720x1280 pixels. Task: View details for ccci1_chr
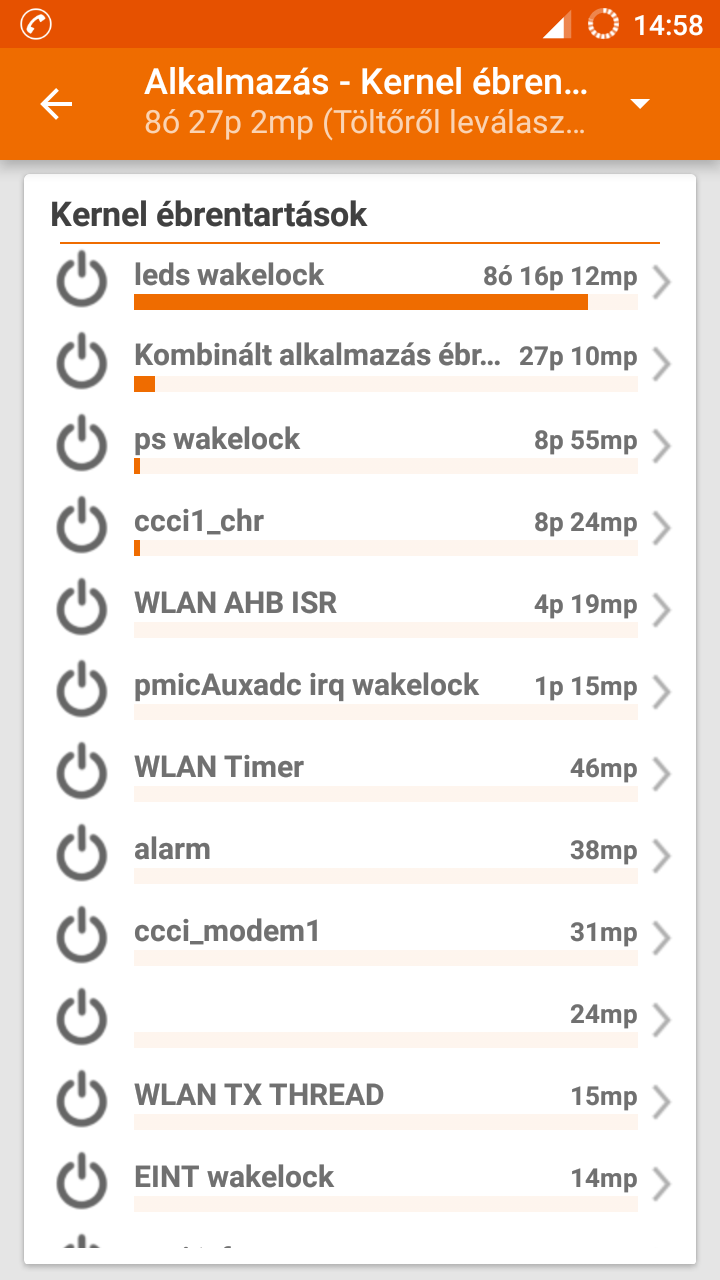[x=362, y=528]
